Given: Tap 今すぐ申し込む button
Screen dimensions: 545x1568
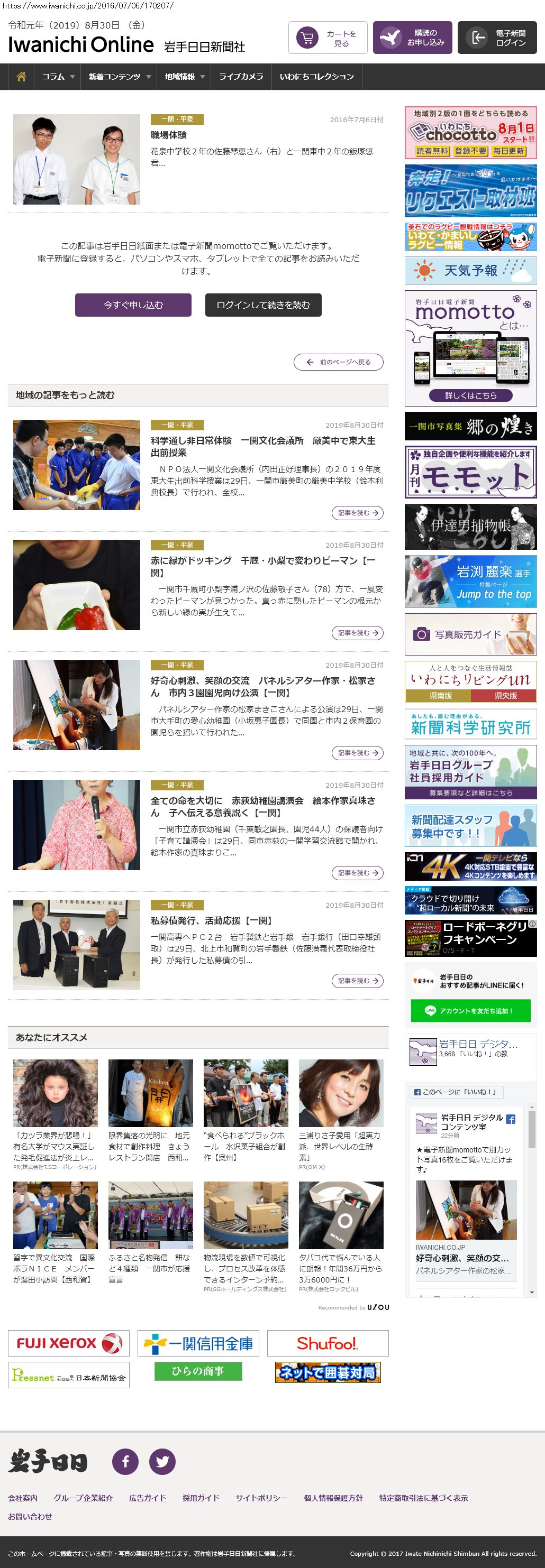Looking at the screenshot, I should pyautogui.click(x=133, y=305).
